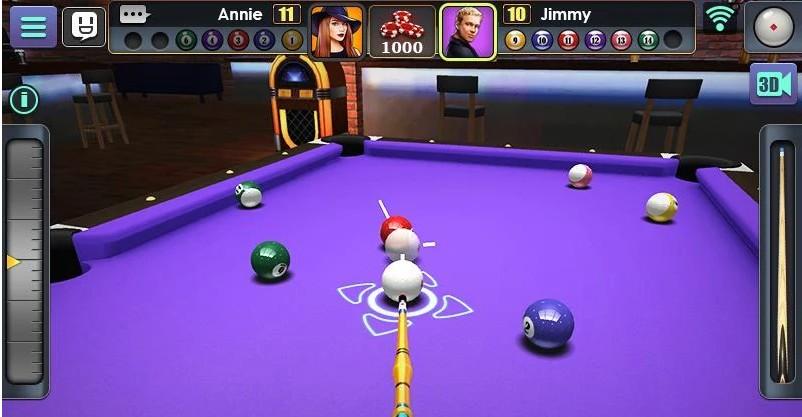802x417 pixels.
Task: View Annie's player avatar
Action: pos(336,31)
